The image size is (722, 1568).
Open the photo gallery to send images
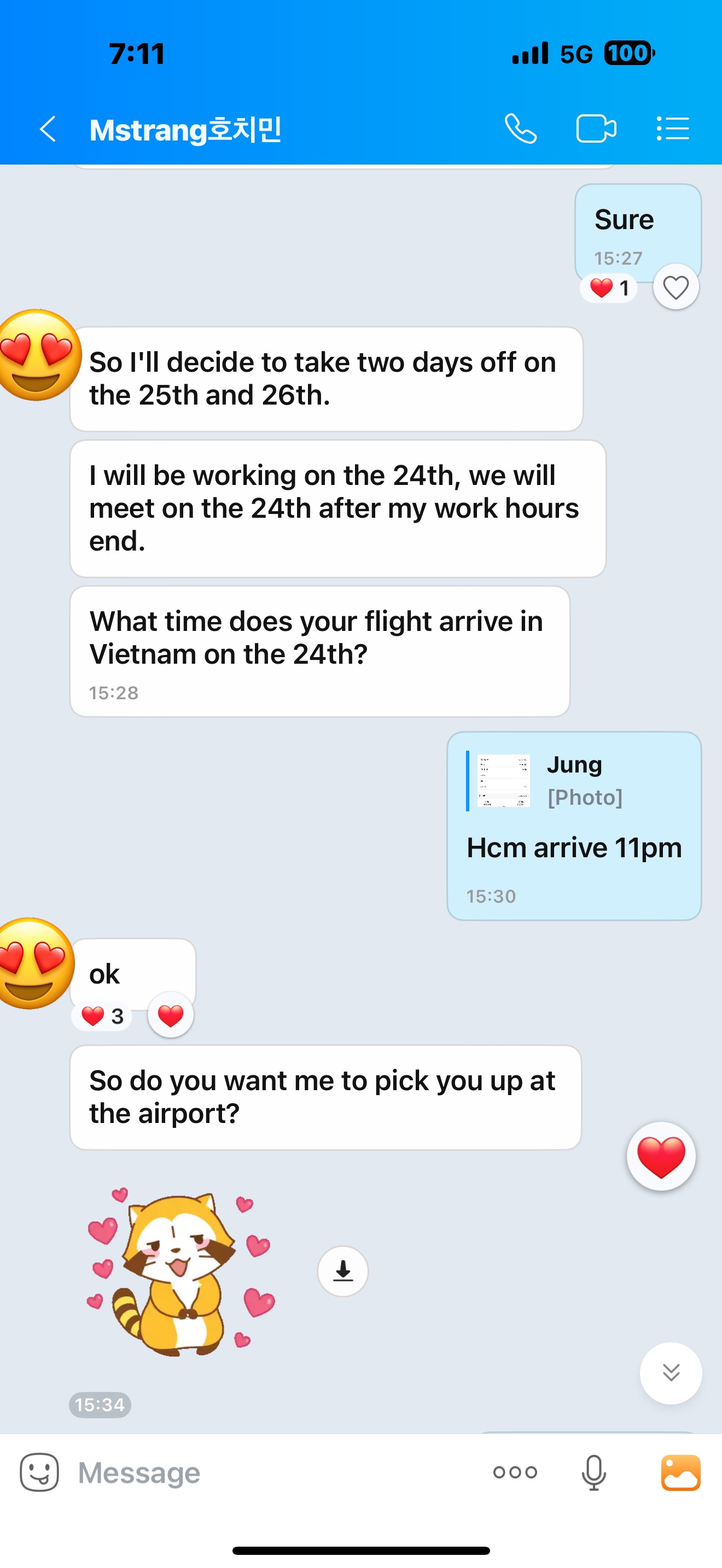coord(680,1472)
